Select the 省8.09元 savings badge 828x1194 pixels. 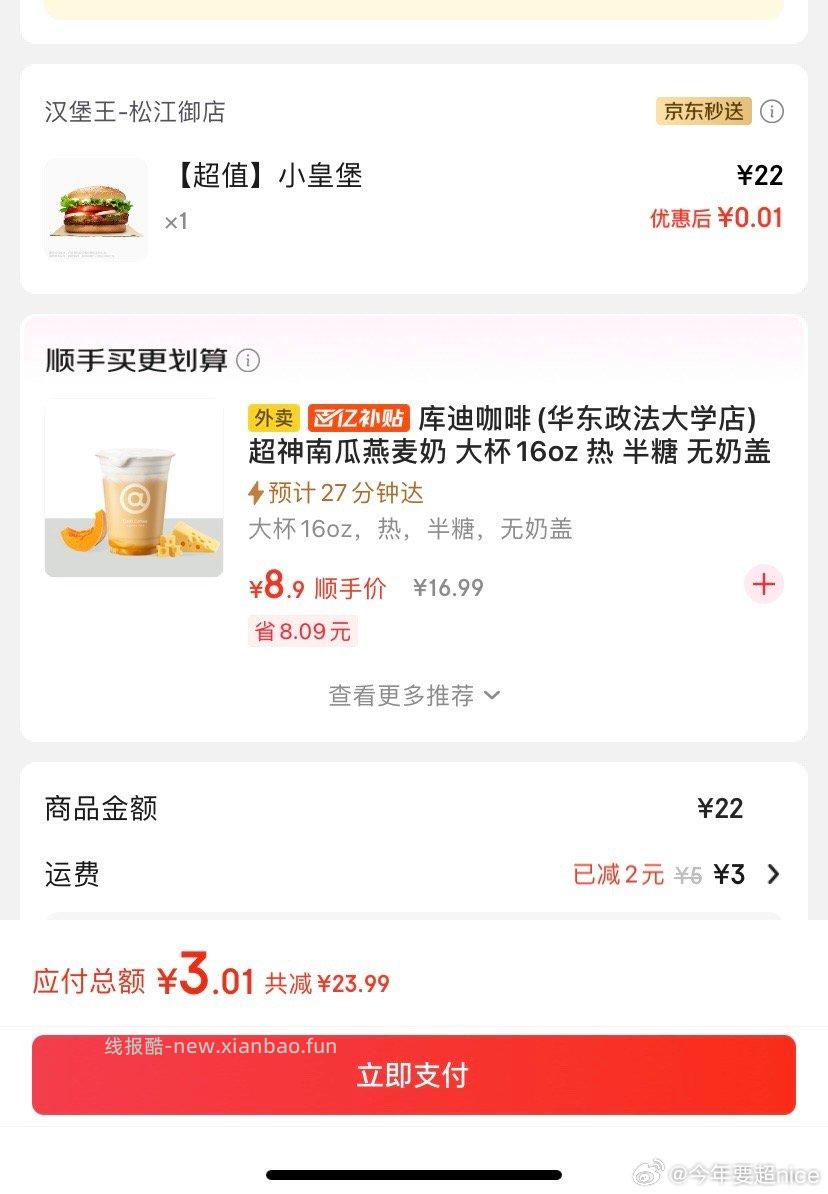point(302,630)
